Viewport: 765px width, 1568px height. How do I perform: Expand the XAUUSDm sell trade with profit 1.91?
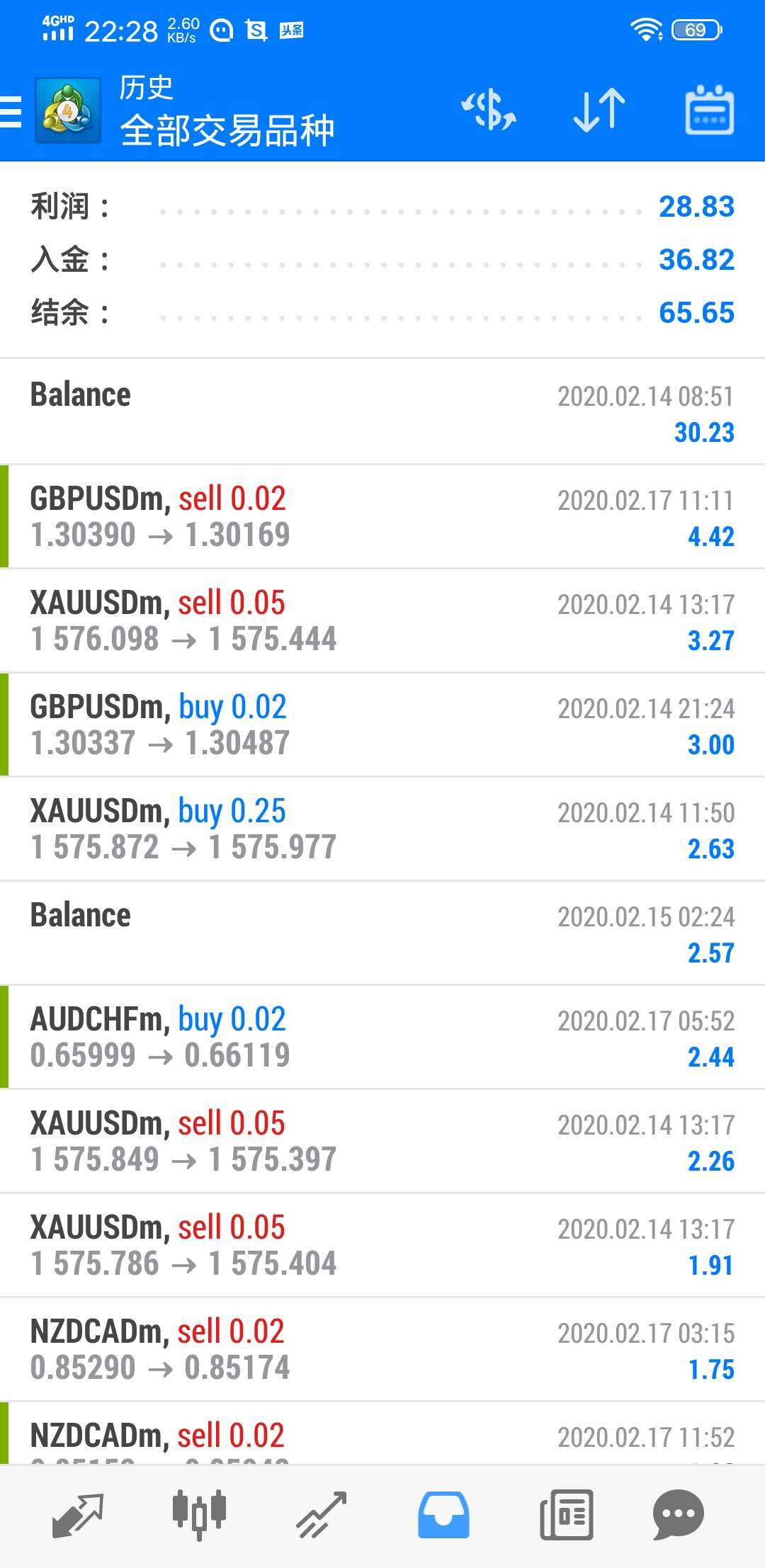(382, 1246)
